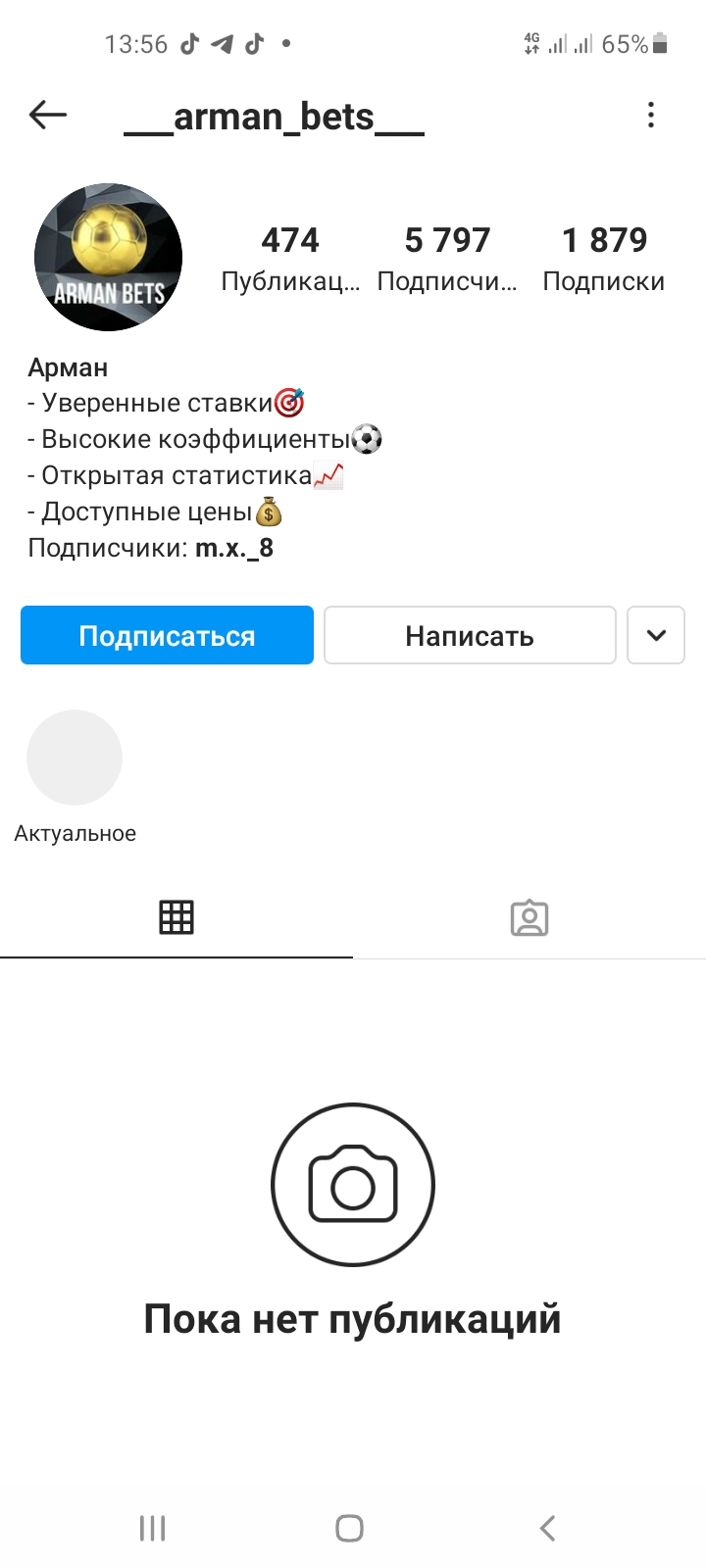Tap Написать to message Арман
706x1568 pixels.
470,636
